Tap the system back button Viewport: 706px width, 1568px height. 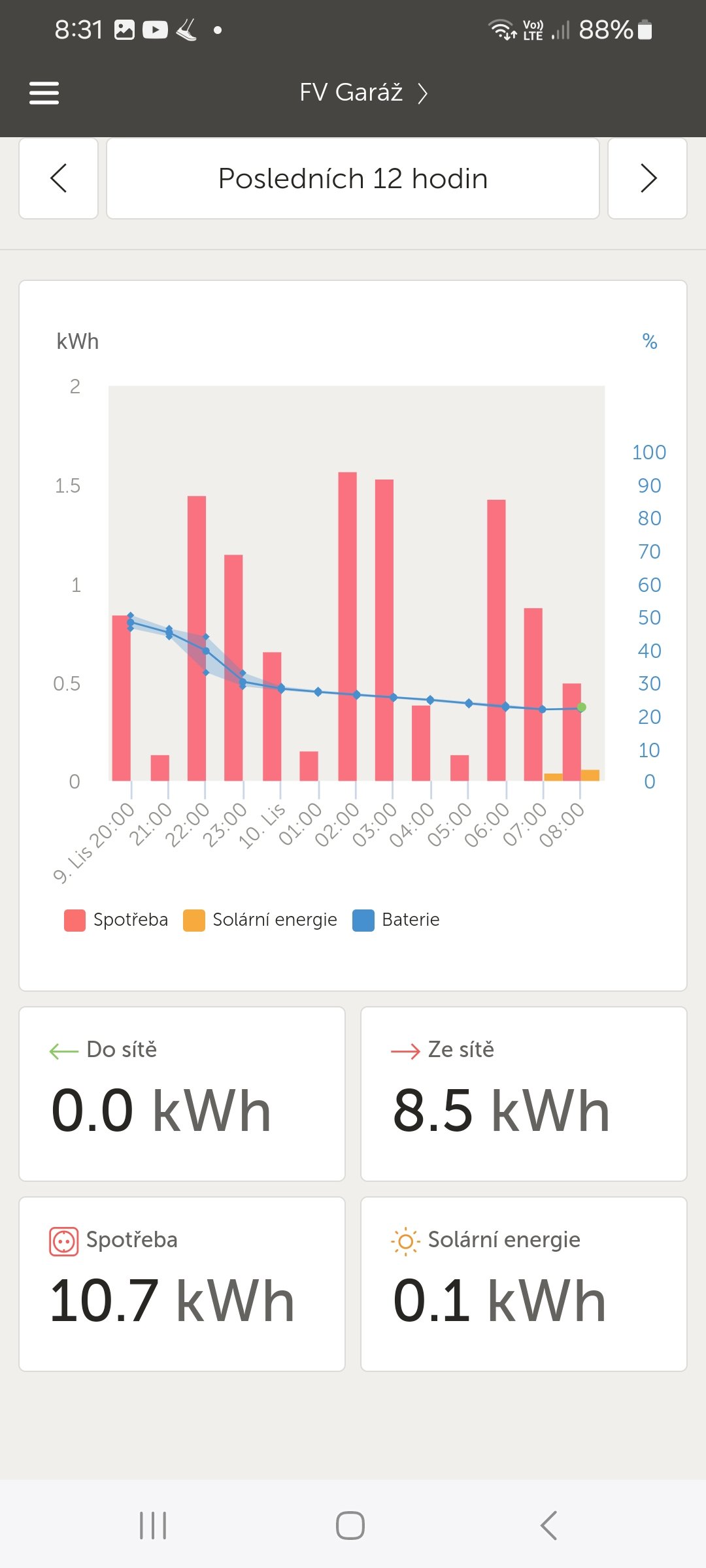549,1526
